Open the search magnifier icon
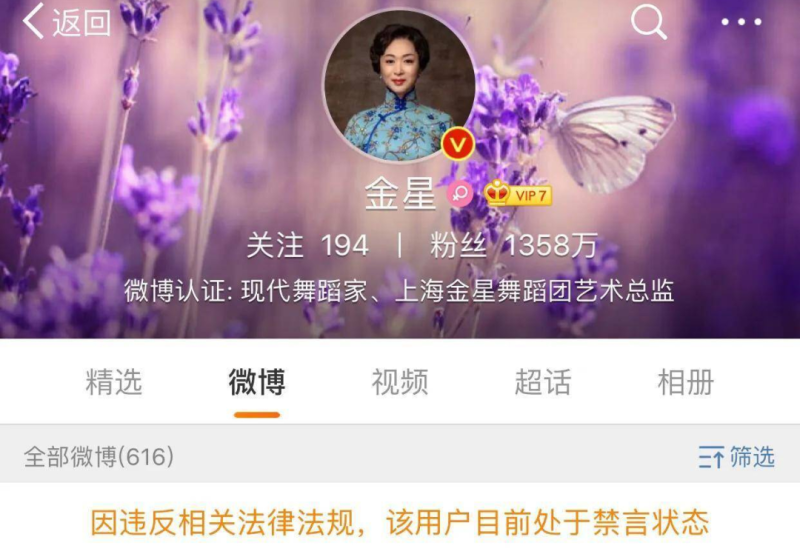This screenshot has height=557, width=800. 648,22
